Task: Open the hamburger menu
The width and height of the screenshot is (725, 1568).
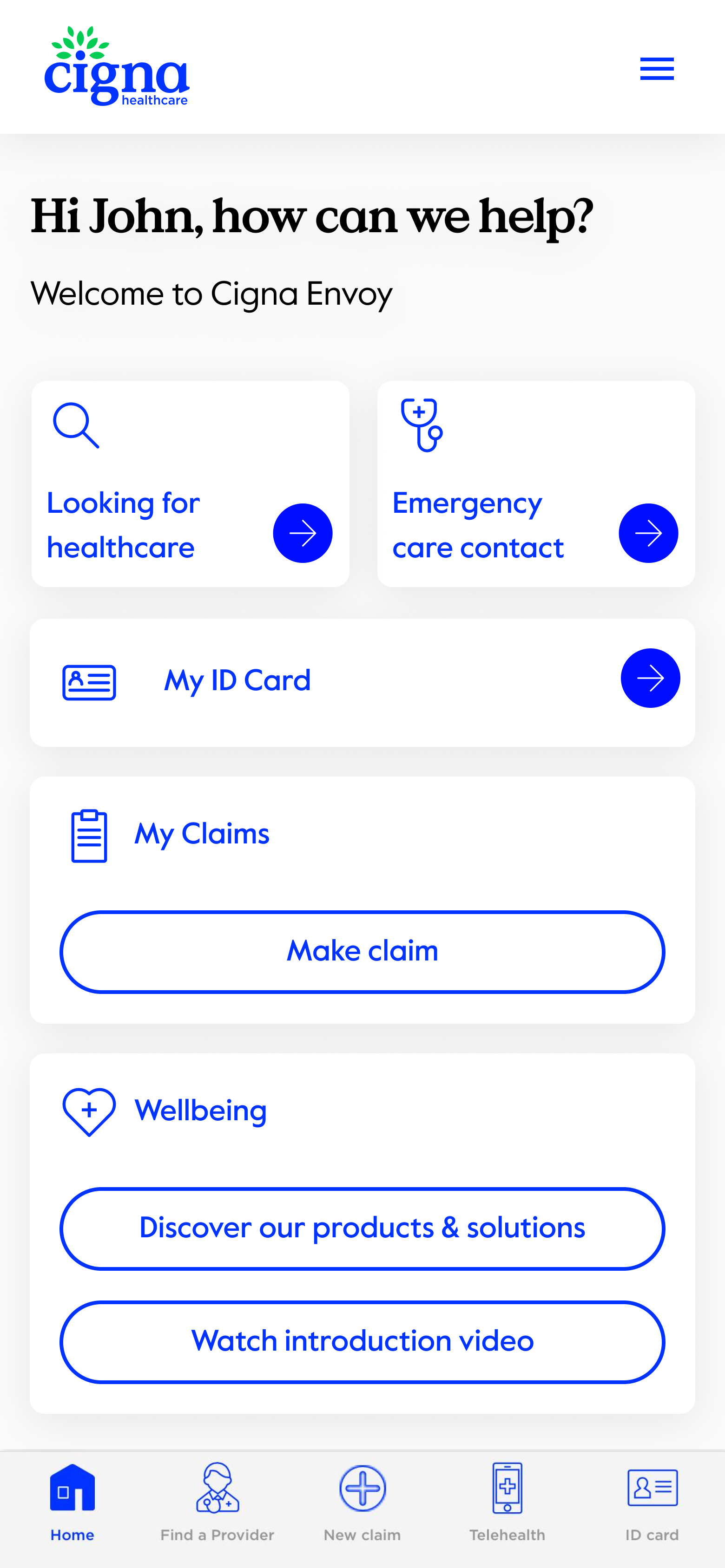Action: click(657, 69)
